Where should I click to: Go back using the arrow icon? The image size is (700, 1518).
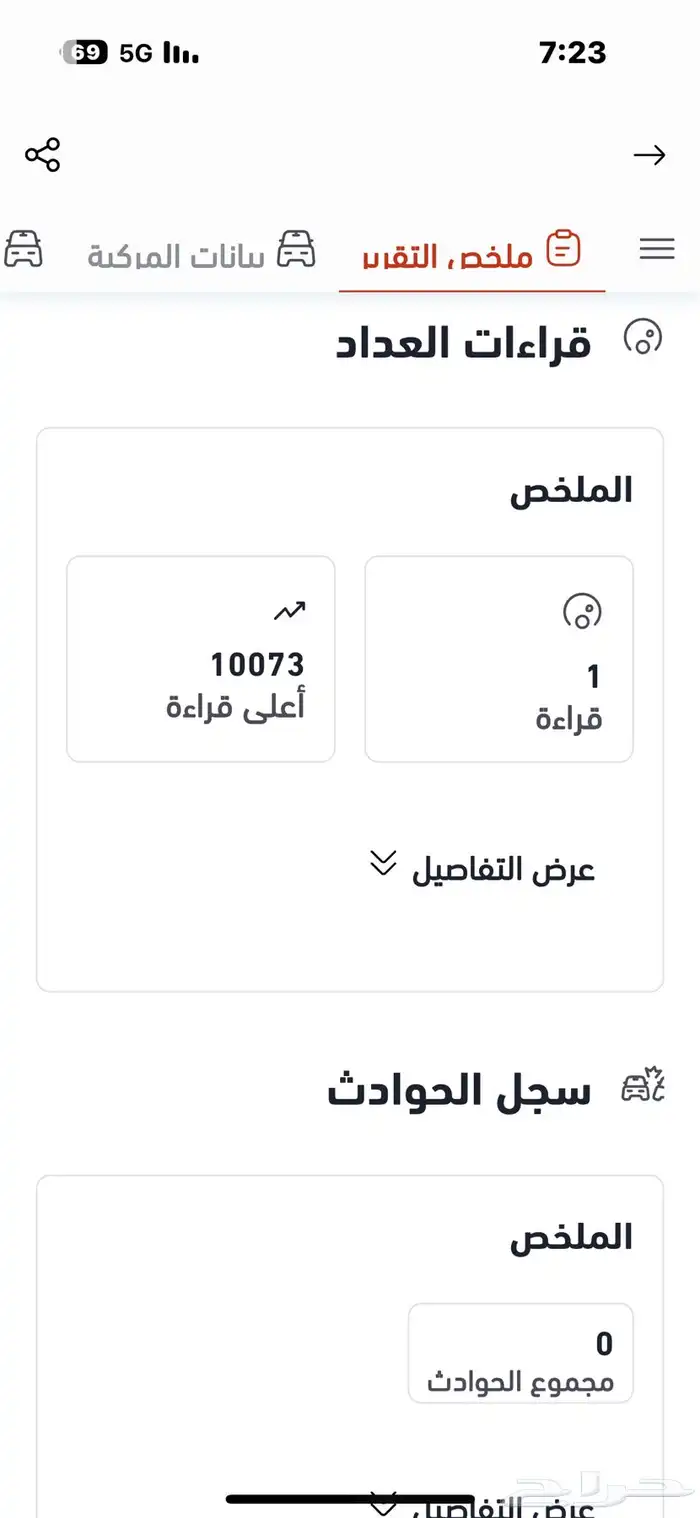click(x=649, y=155)
